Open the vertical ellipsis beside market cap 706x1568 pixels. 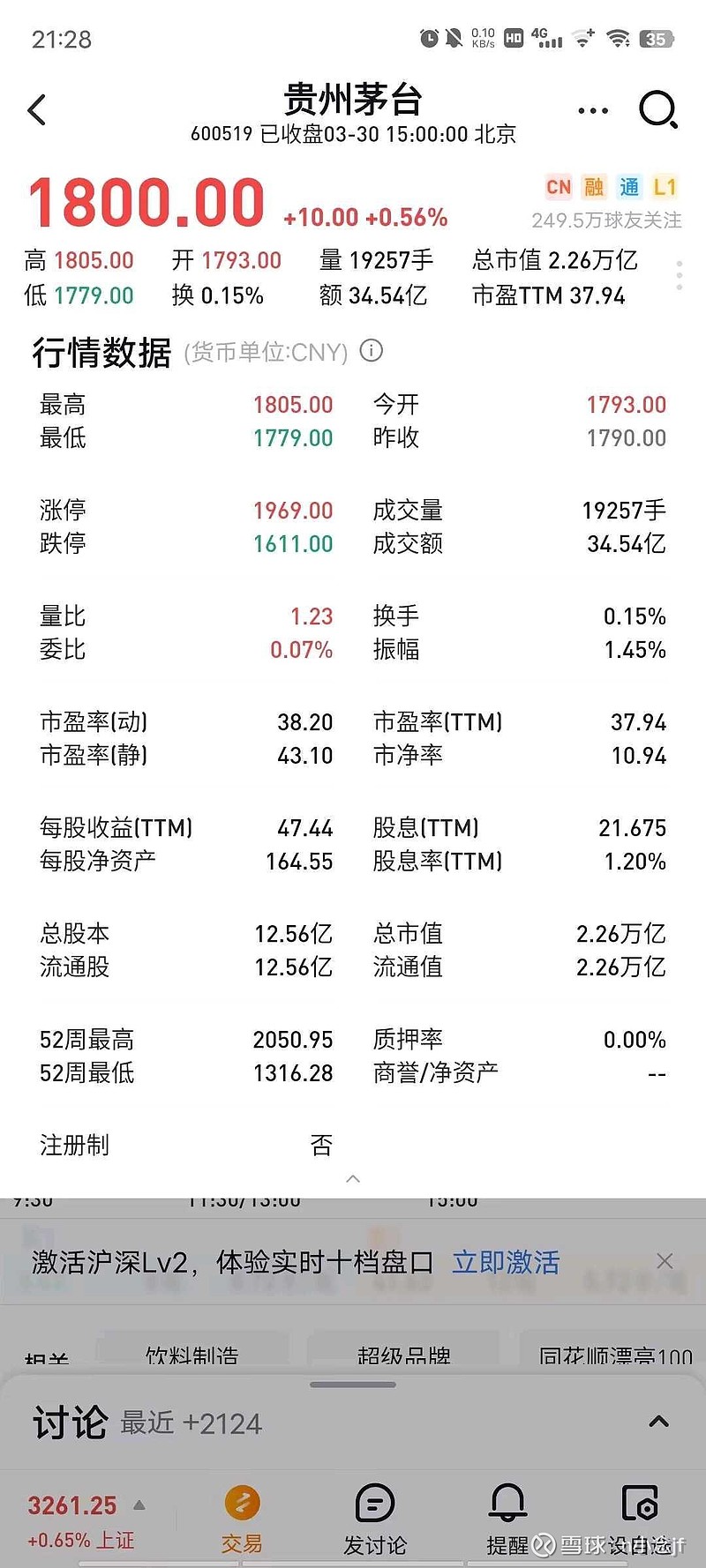tap(679, 274)
